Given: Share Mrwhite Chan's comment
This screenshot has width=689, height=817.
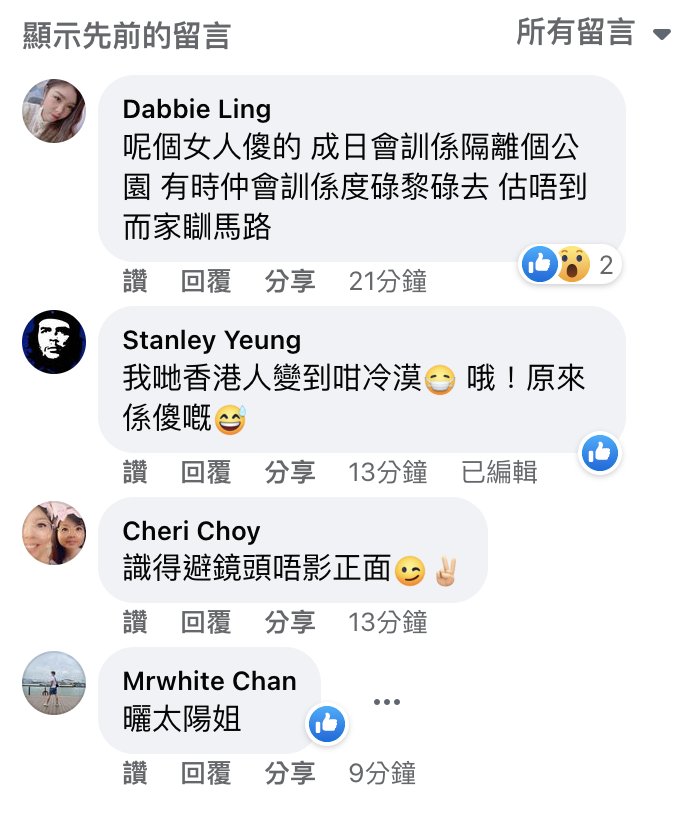Looking at the screenshot, I should 290,773.
